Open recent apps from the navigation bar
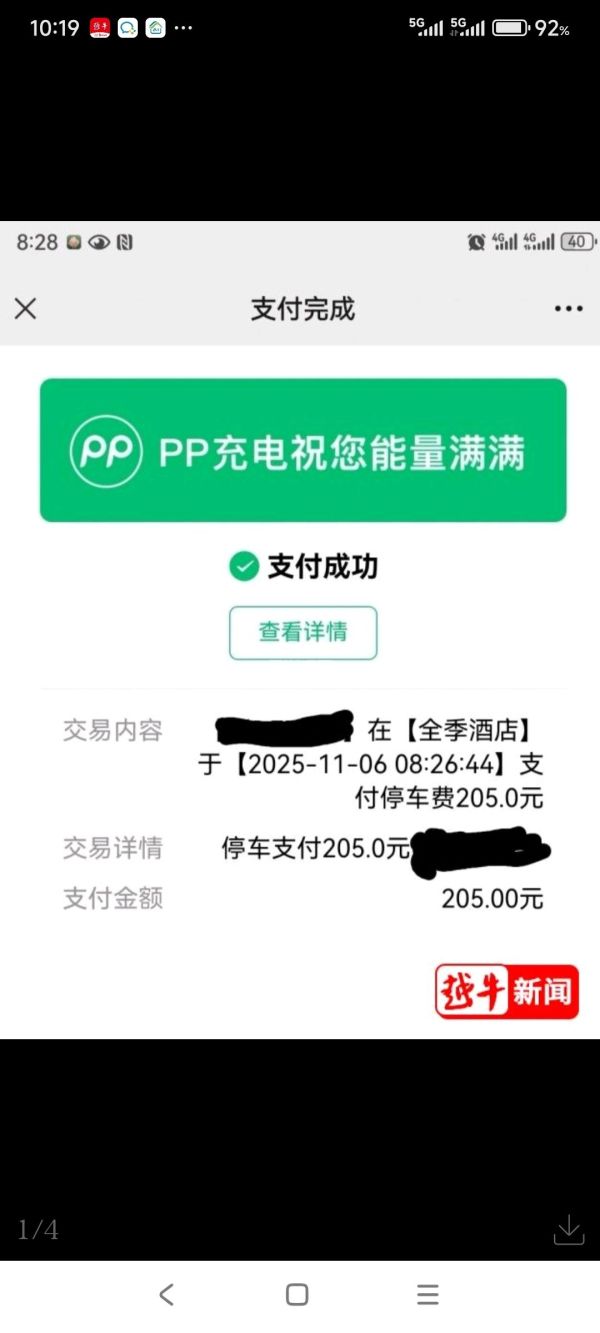The width and height of the screenshot is (600, 1333). coord(428,1295)
